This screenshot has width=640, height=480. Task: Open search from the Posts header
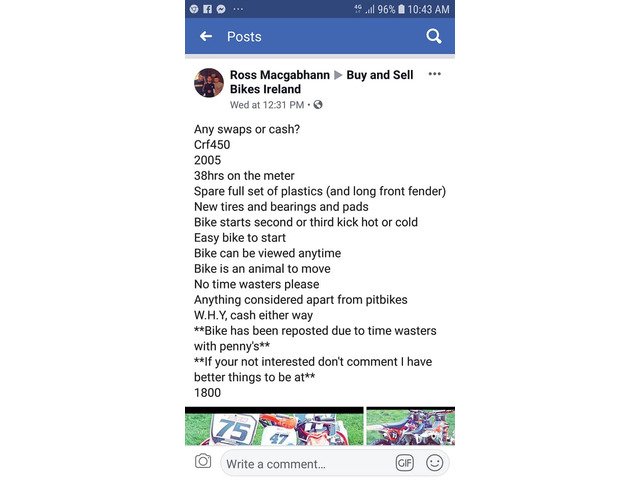pos(434,36)
